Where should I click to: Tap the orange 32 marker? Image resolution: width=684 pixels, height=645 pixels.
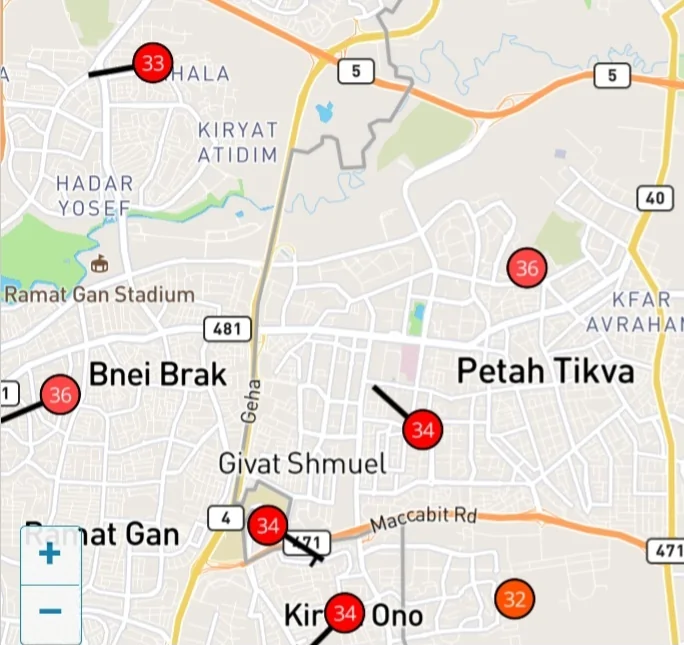(514, 599)
